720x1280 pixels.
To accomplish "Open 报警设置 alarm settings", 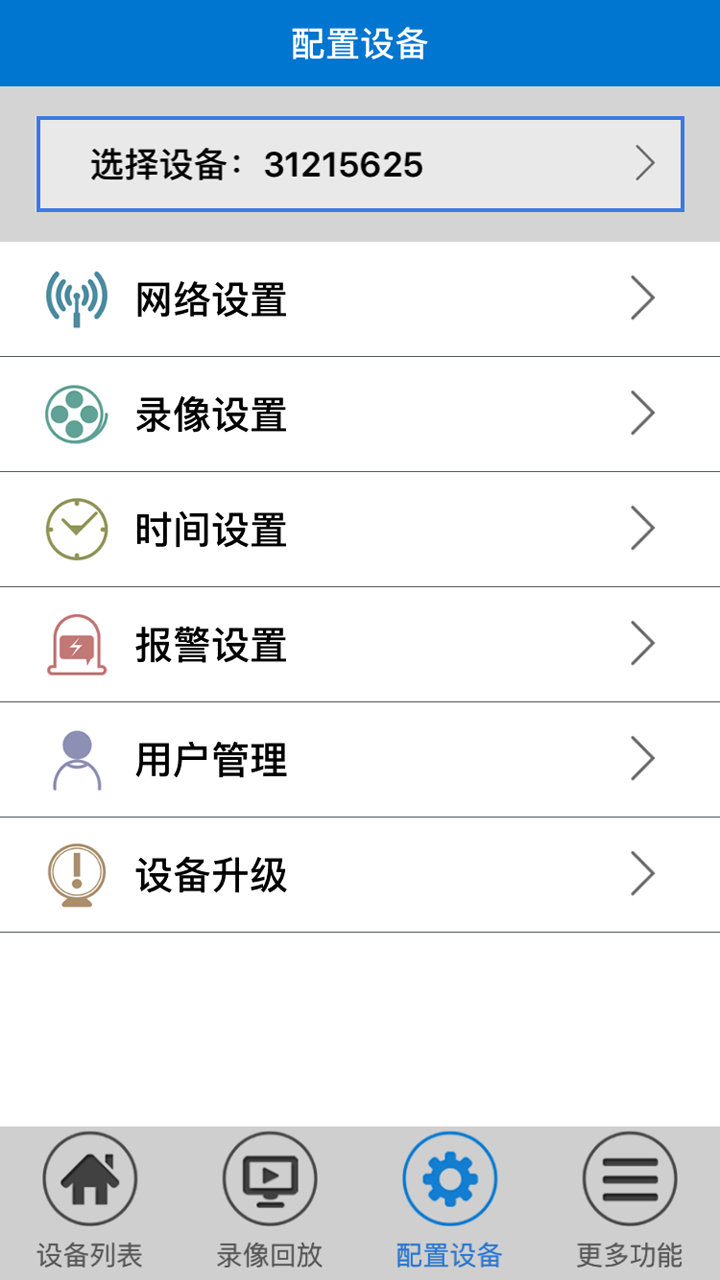I will [x=360, y=644].
